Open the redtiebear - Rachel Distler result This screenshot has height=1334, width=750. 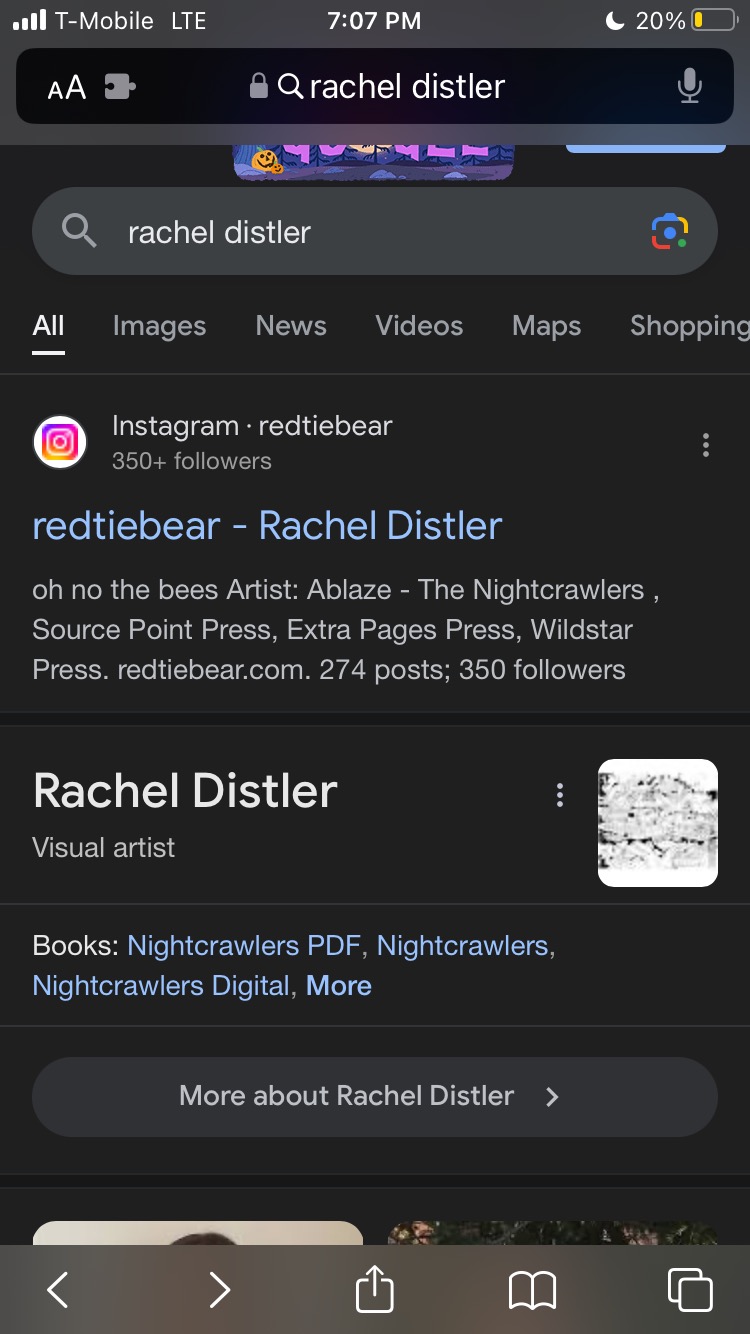(267, 526)
